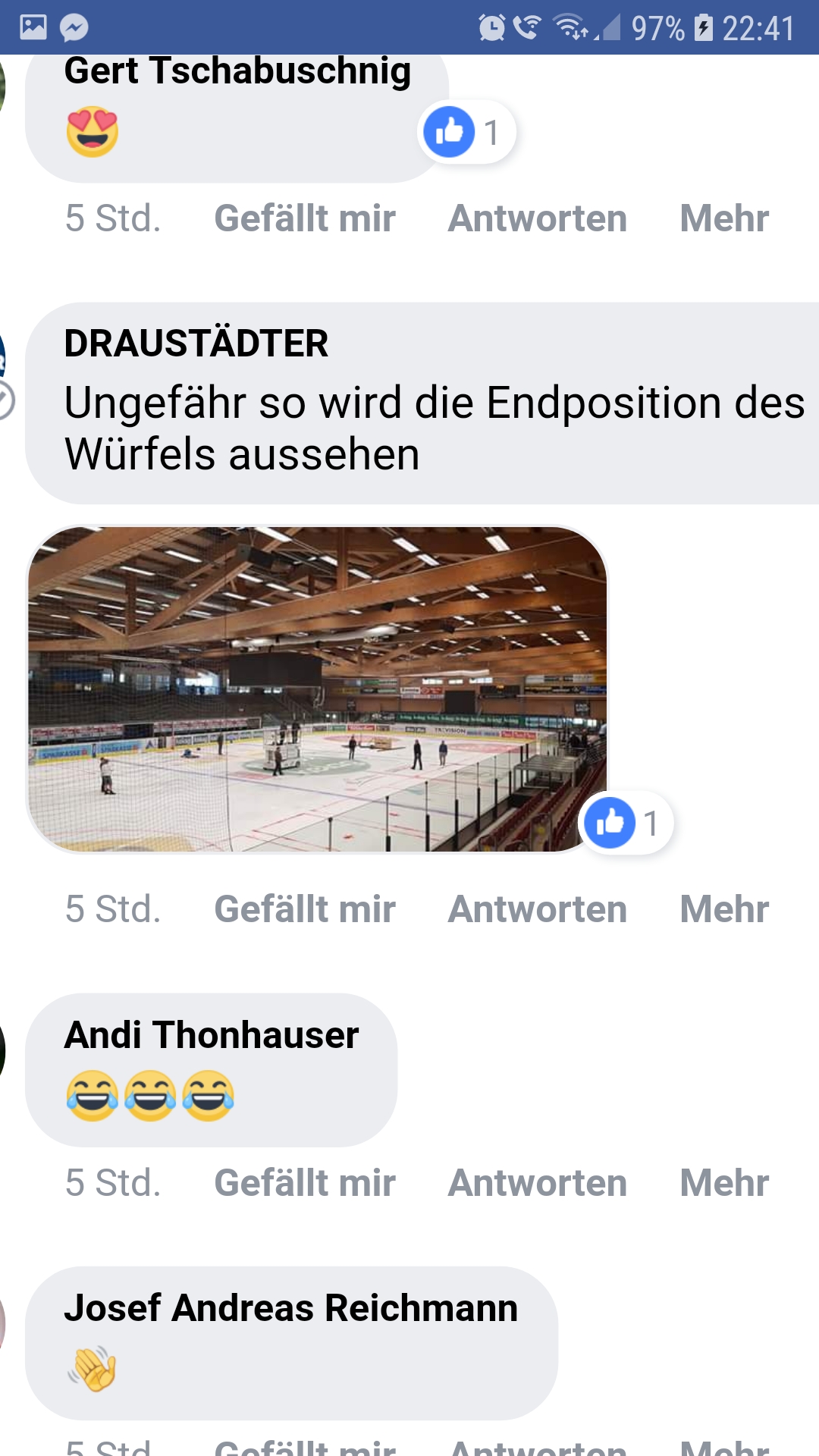Open DRAUSTÄDTER's profile from comment name
The height and width of the screenshot is (1456, 819).
196,343
